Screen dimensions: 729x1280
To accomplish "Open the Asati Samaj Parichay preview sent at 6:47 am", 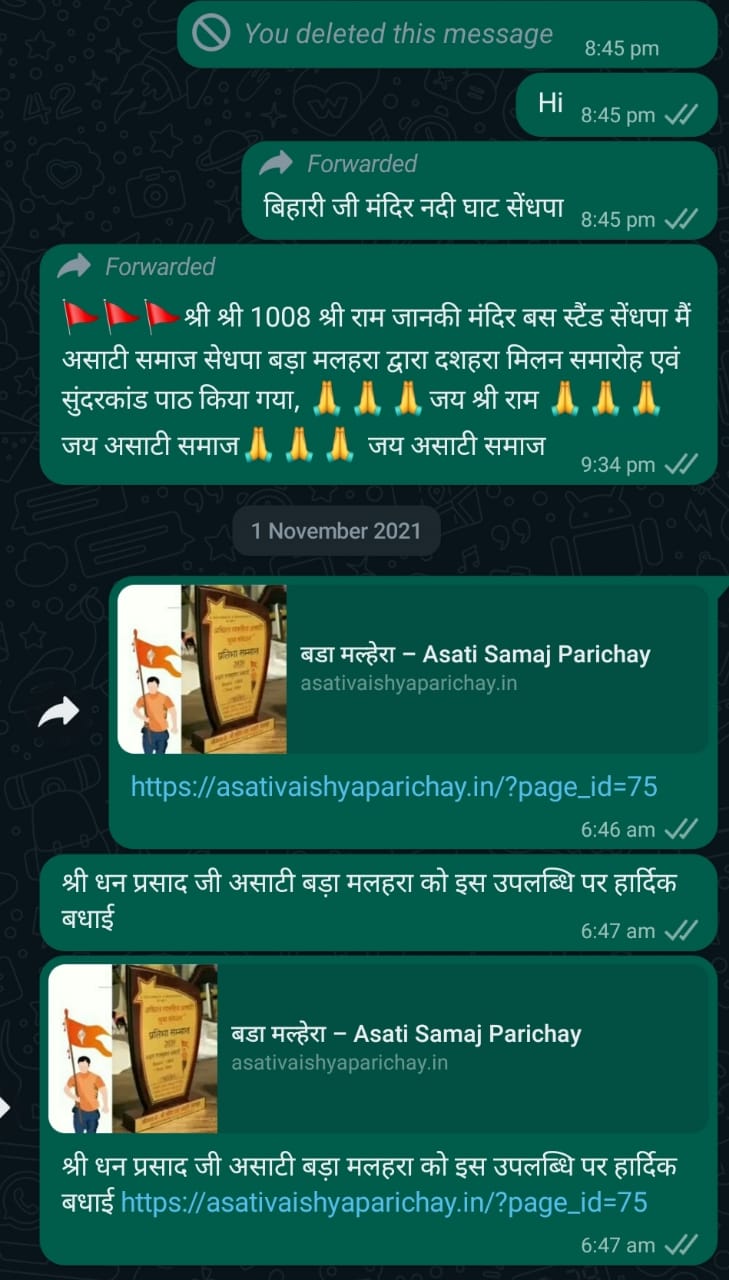I will pos(379,1048).
